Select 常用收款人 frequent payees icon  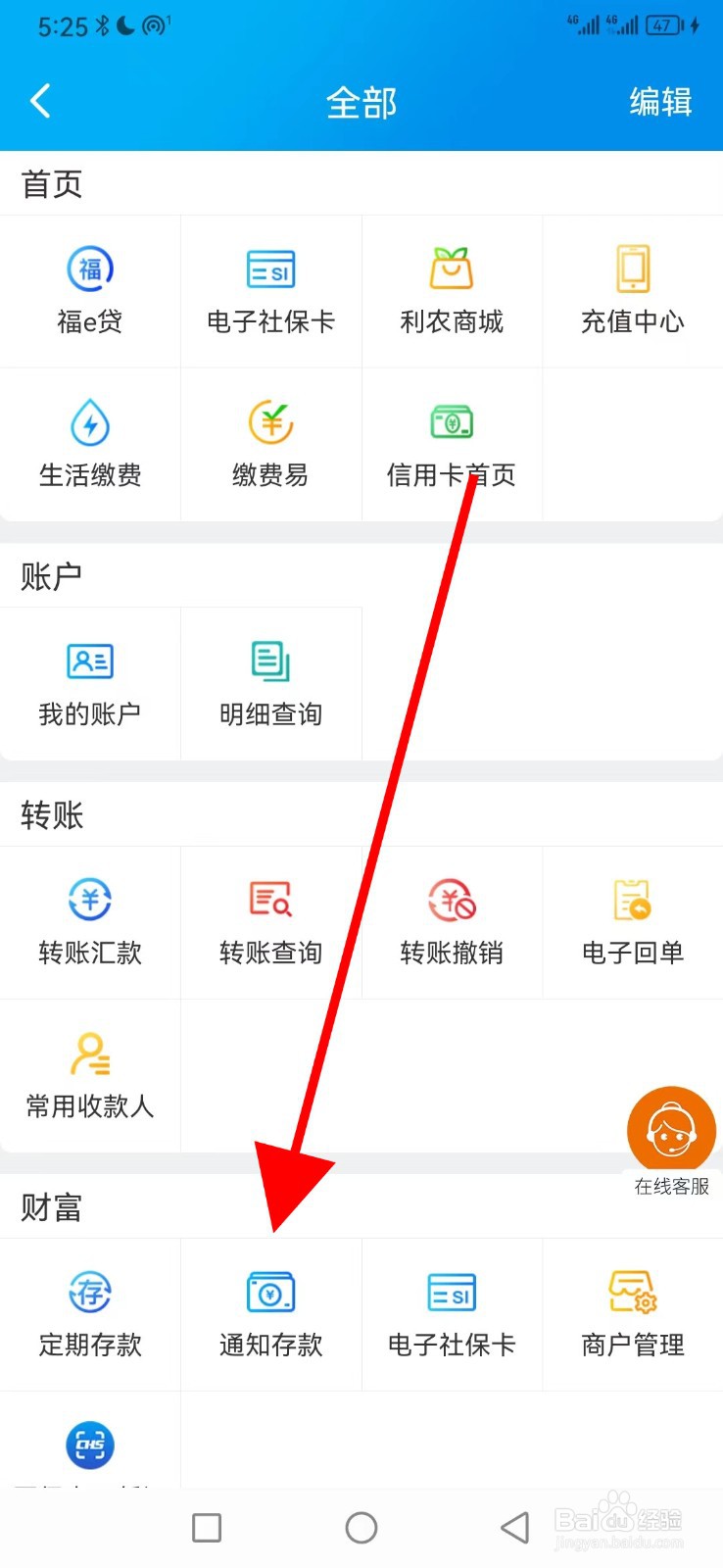pos(89,1075)
